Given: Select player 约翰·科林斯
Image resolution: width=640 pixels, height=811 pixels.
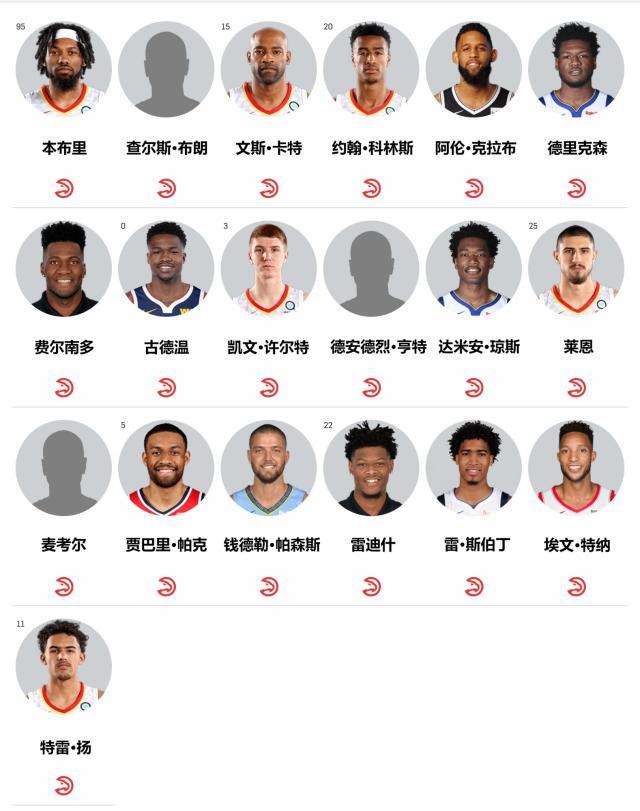Looking at the screenshot, I should click(371, 70).
